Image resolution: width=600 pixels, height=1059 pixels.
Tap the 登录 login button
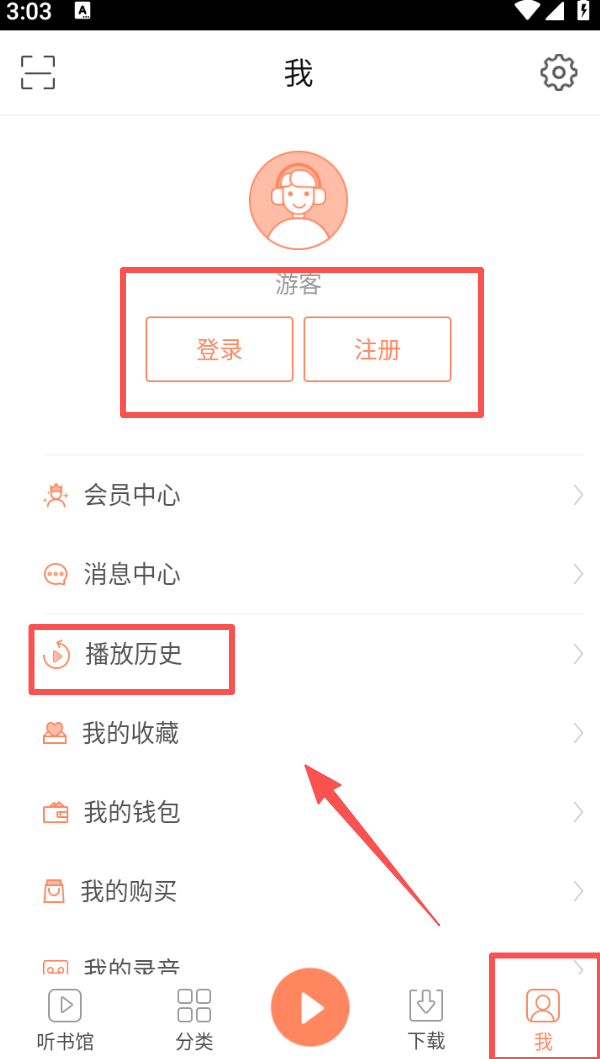[219, 349]
